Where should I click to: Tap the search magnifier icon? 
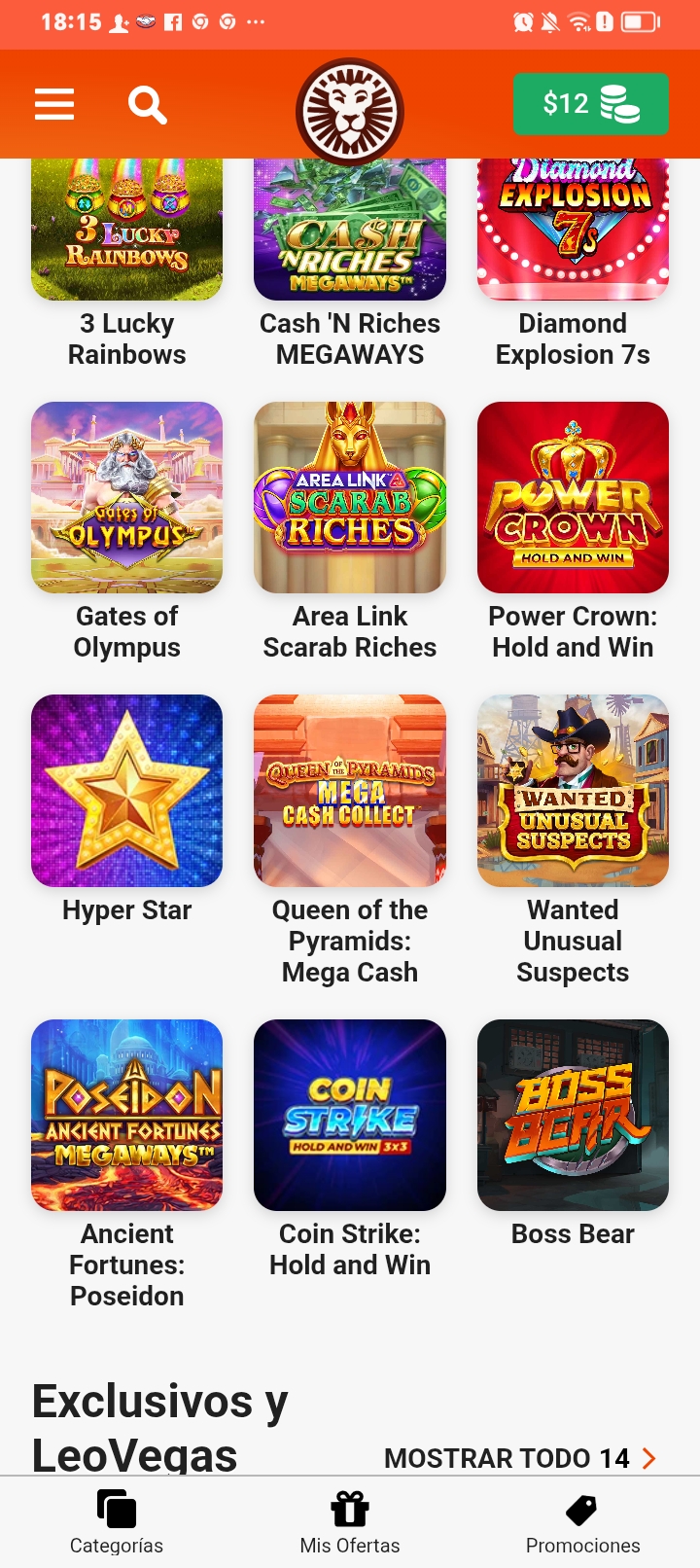147,104
